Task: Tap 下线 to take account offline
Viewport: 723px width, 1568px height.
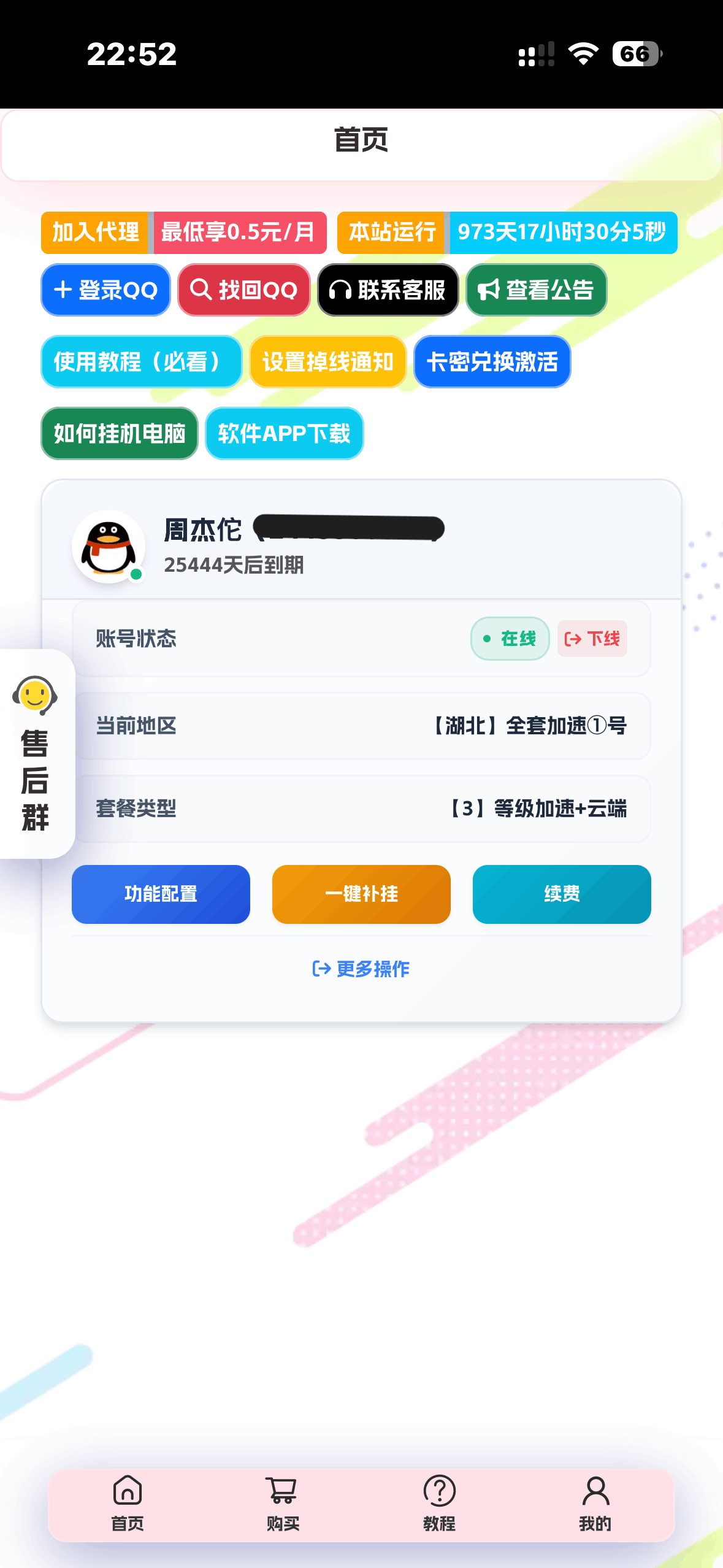Action: 592,639
